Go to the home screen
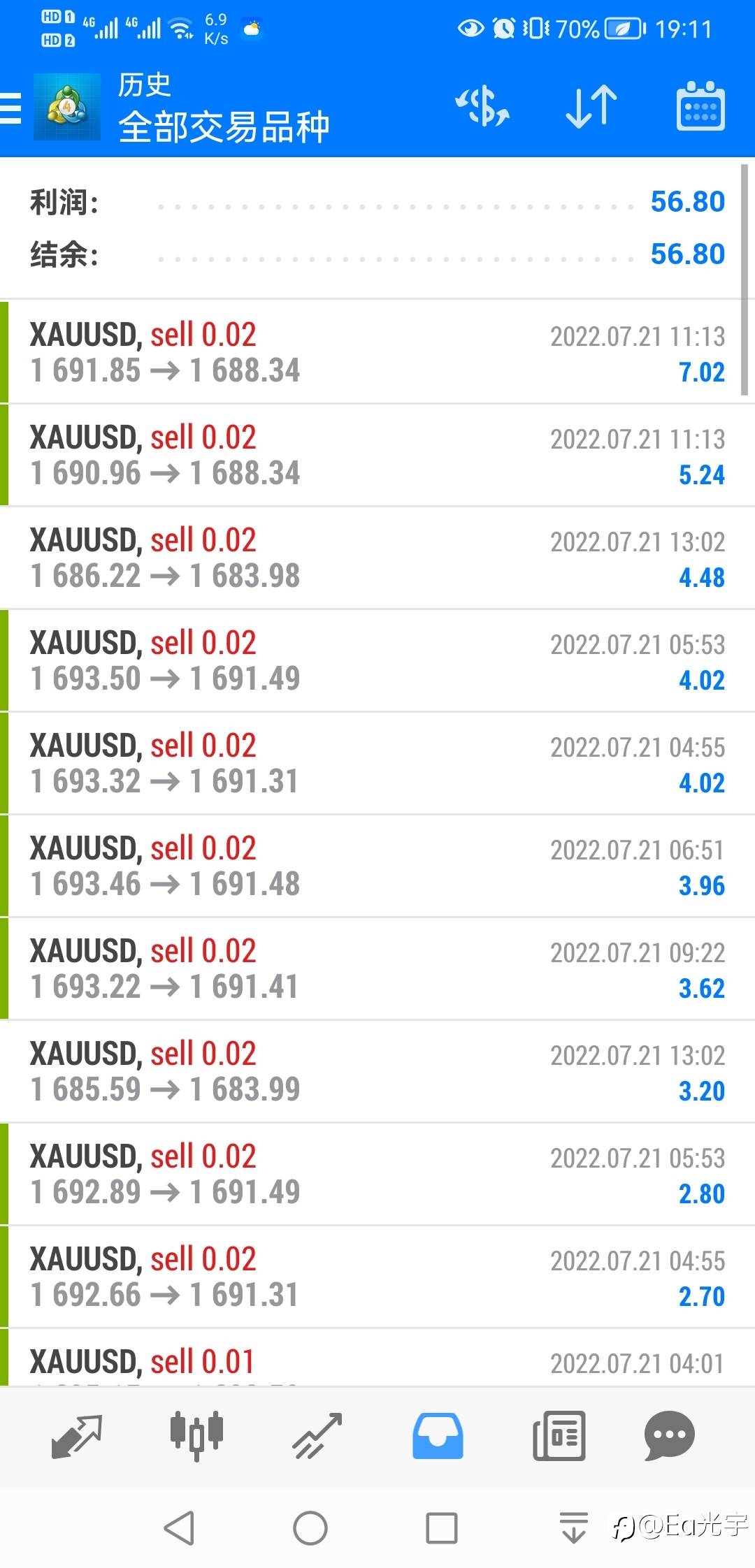The image size is (755, 1568). click(x=310, y=1527)
